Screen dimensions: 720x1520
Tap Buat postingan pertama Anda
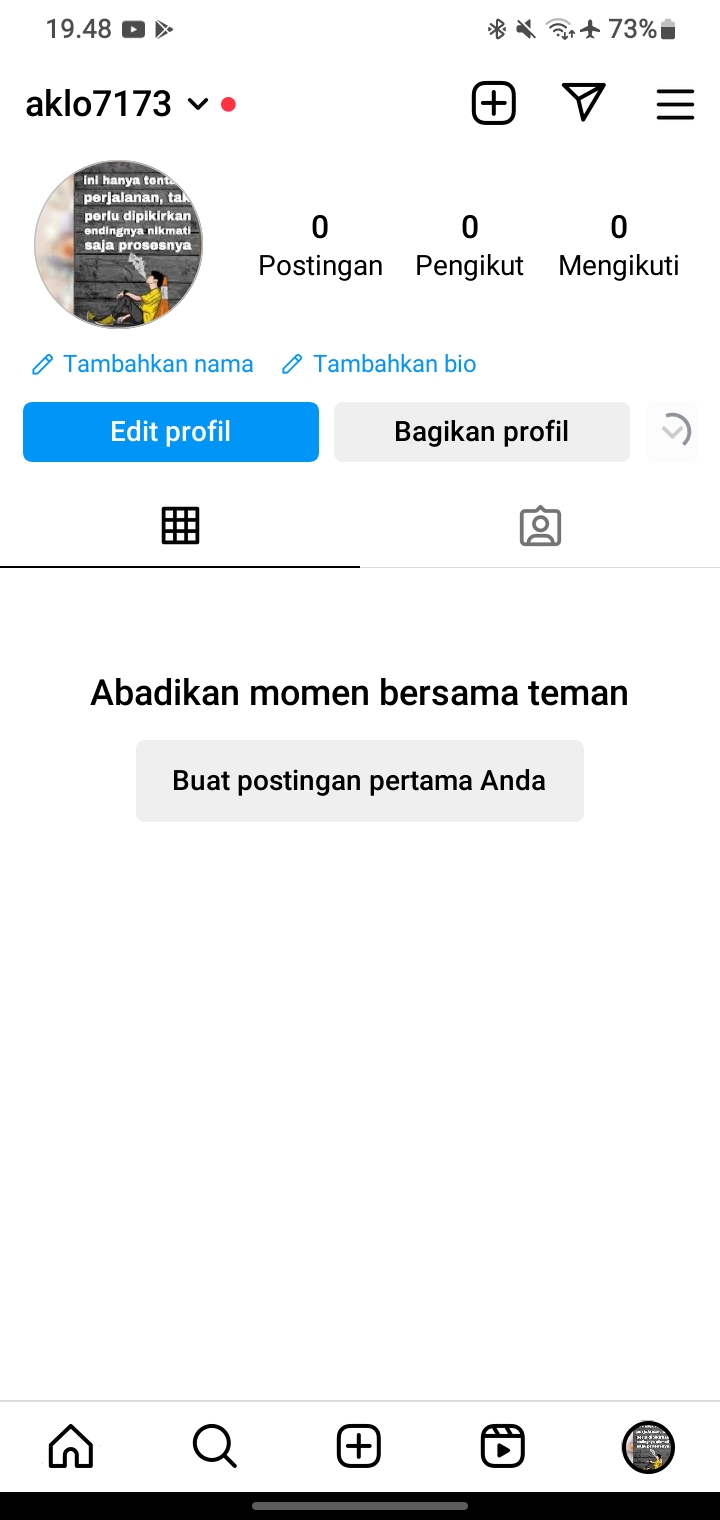[x=360, y=781]
